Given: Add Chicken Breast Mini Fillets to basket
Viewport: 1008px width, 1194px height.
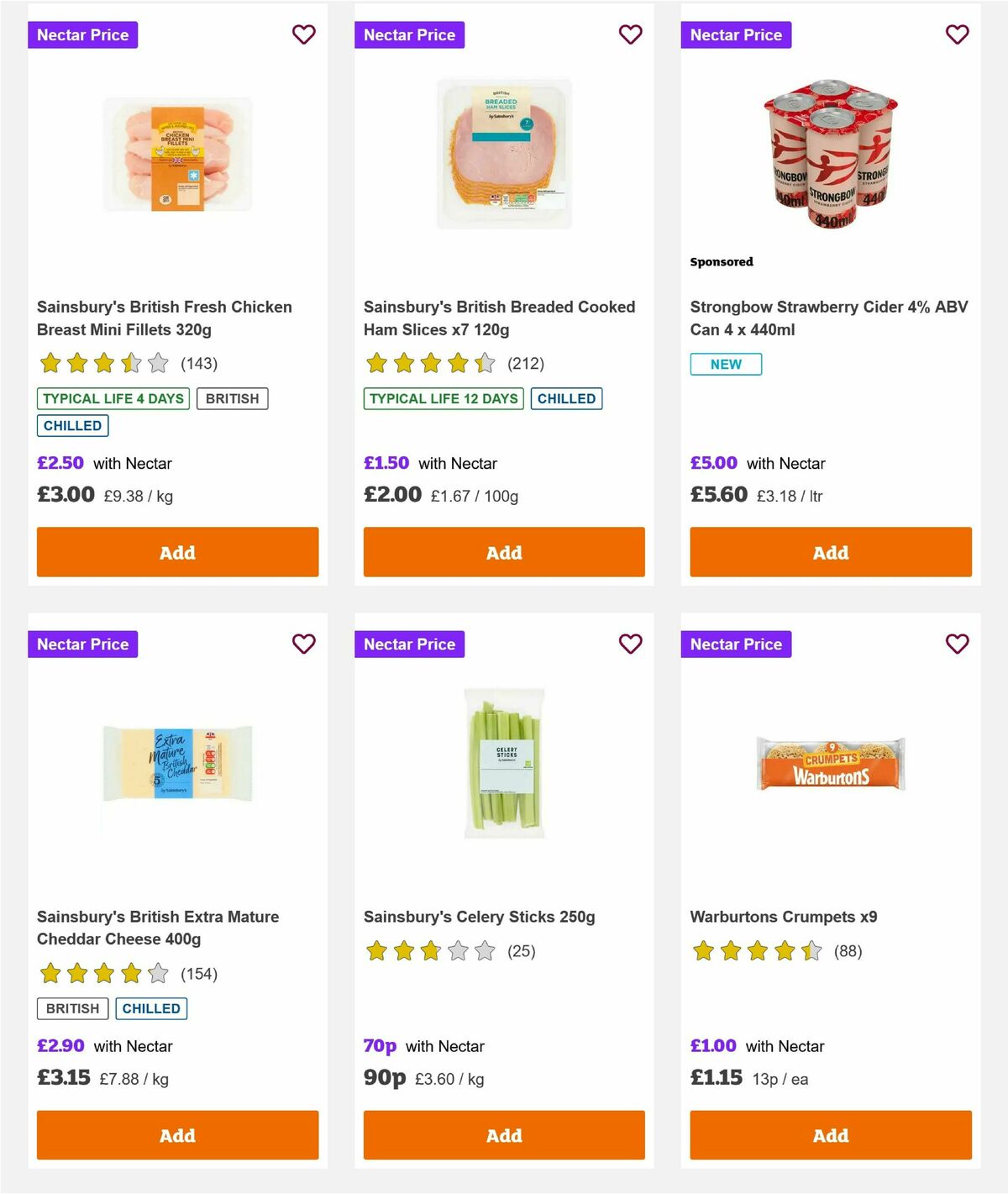Looking at the screenshot, I should [177, 552].
